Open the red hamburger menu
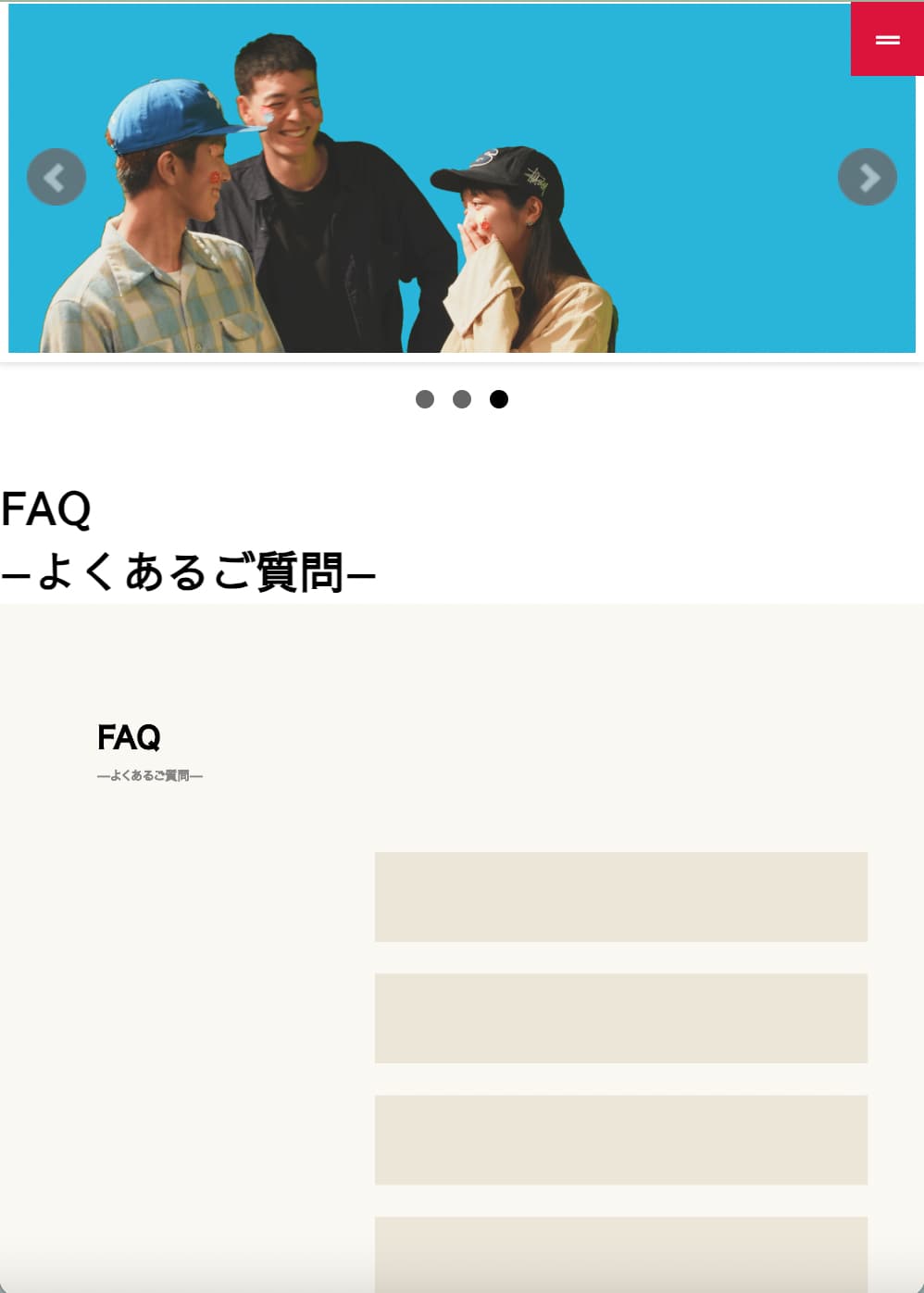924x1293 pixels. (887, 40)
